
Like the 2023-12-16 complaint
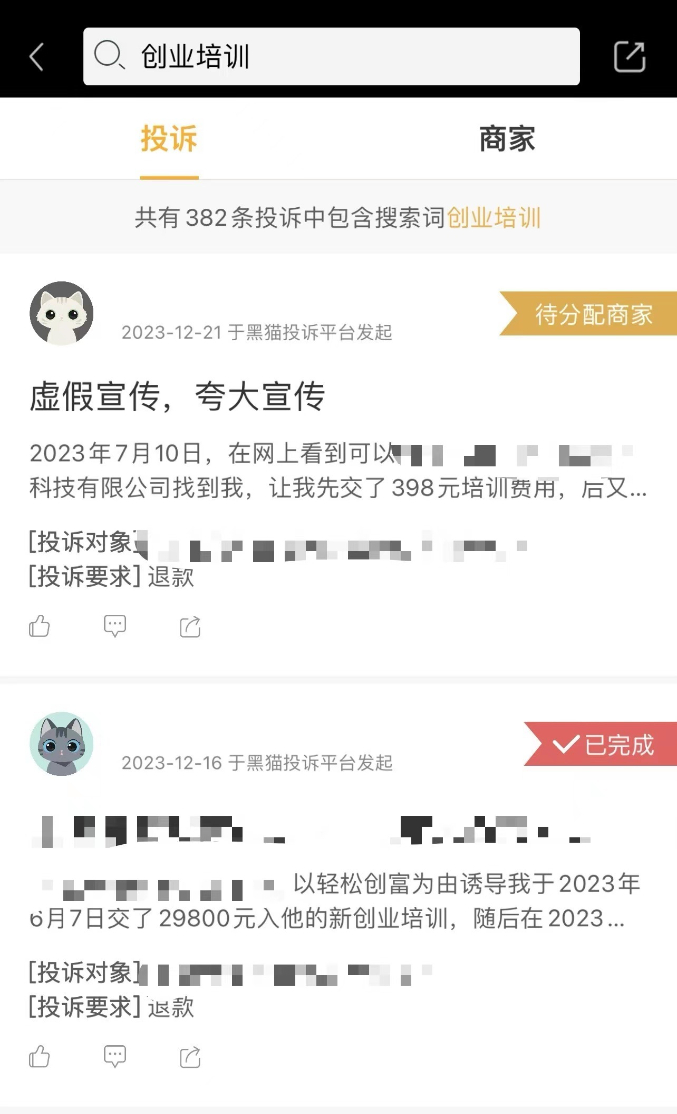[39, 1057]
